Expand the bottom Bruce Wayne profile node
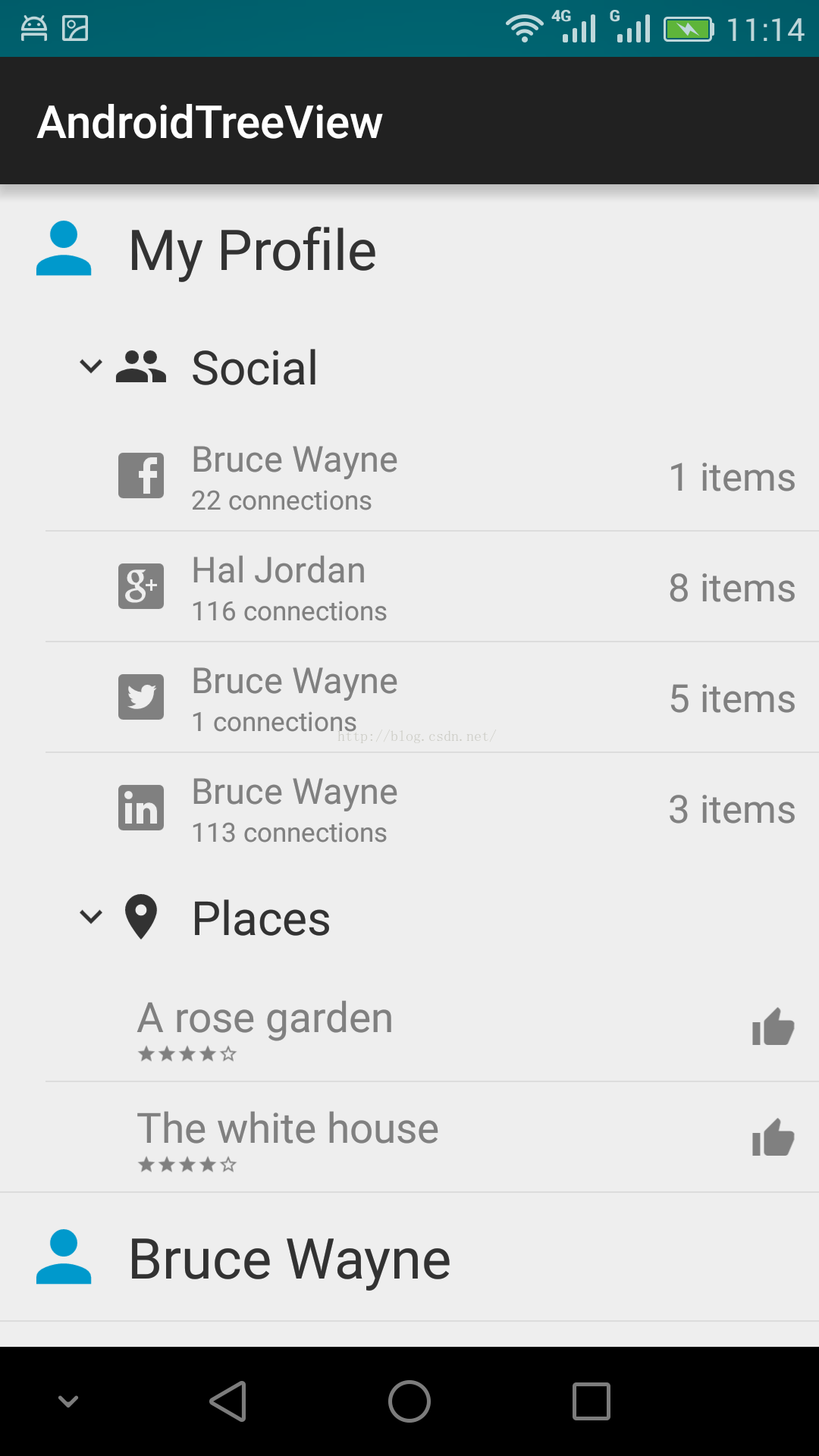Screen dimensions: 819x1456 [290, 1259]
